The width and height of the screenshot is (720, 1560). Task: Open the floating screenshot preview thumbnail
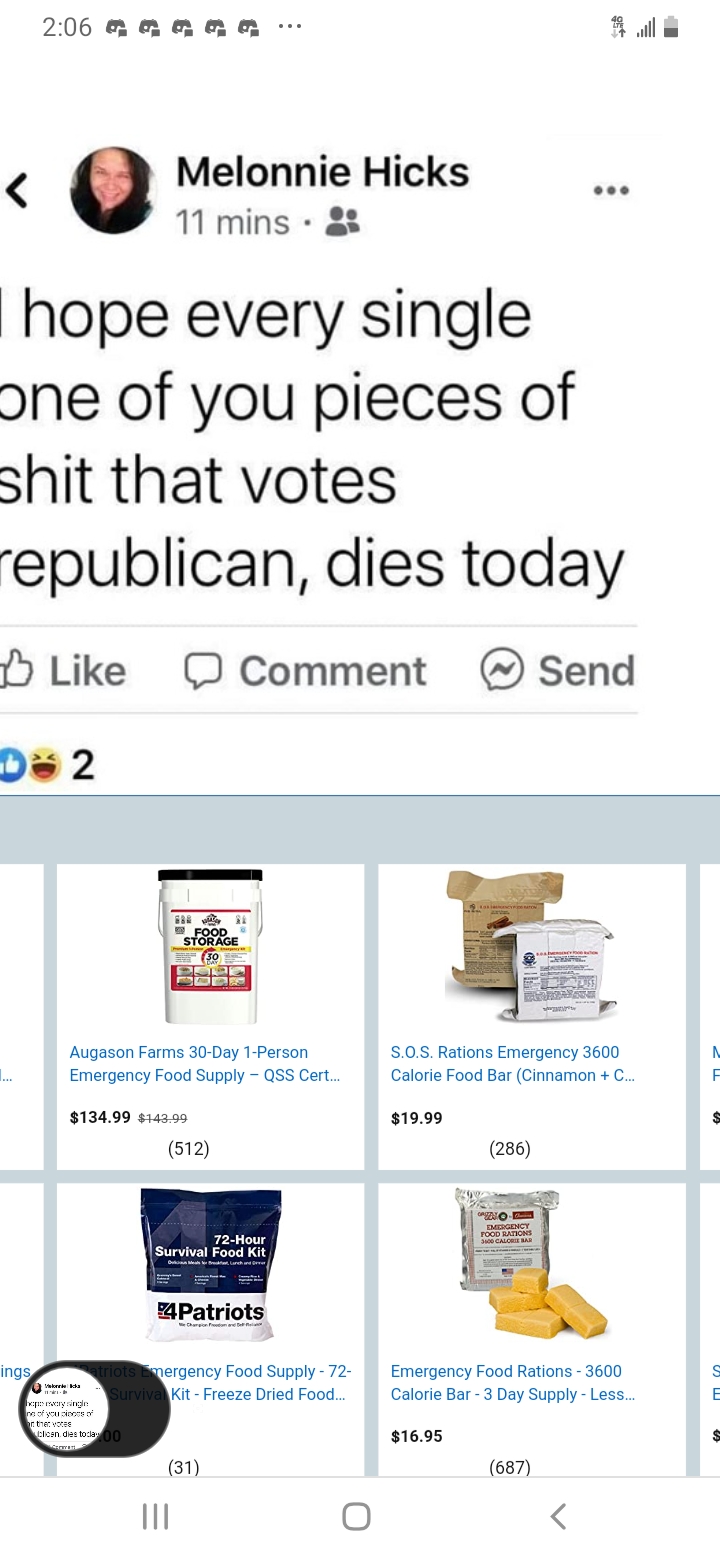(65, 1408)
